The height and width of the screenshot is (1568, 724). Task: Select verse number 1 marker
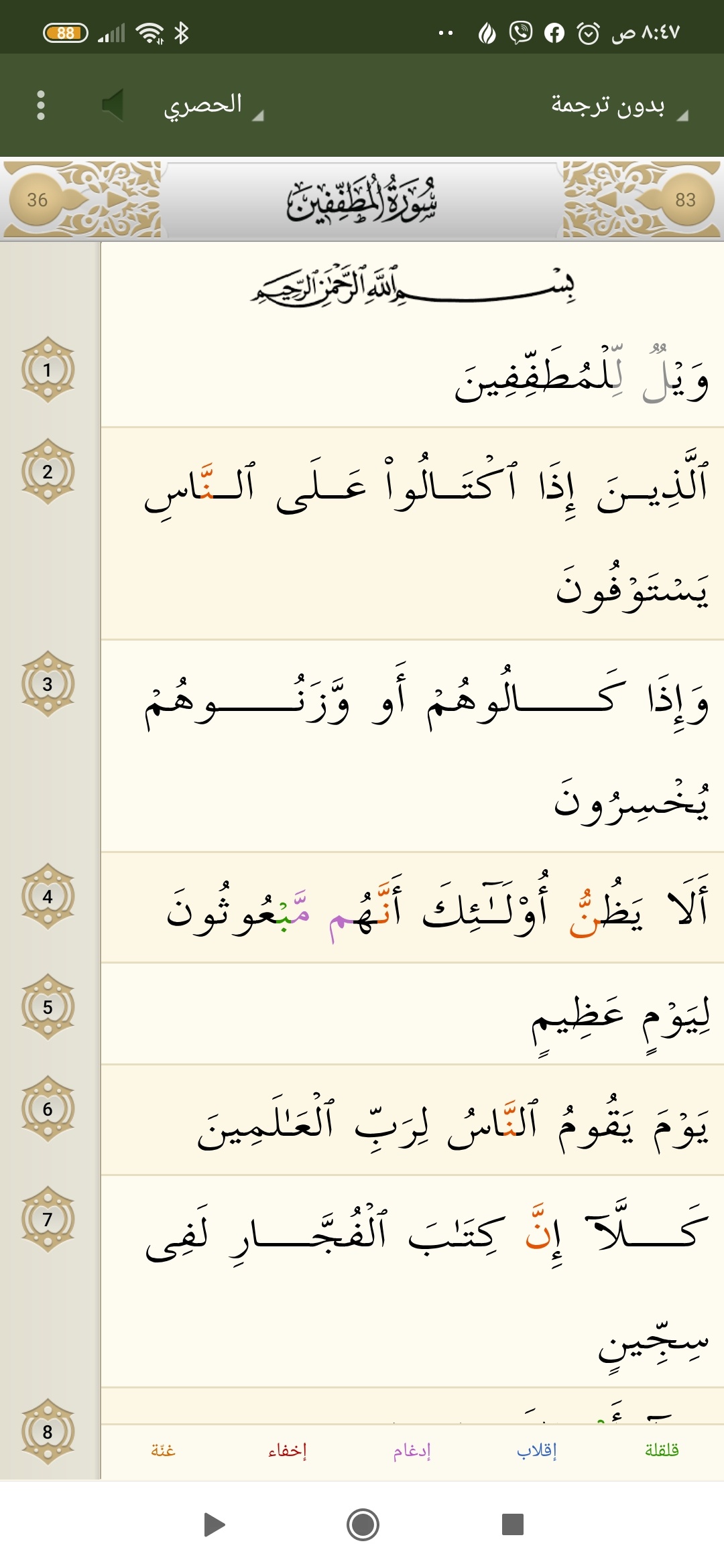click(48, 370)
